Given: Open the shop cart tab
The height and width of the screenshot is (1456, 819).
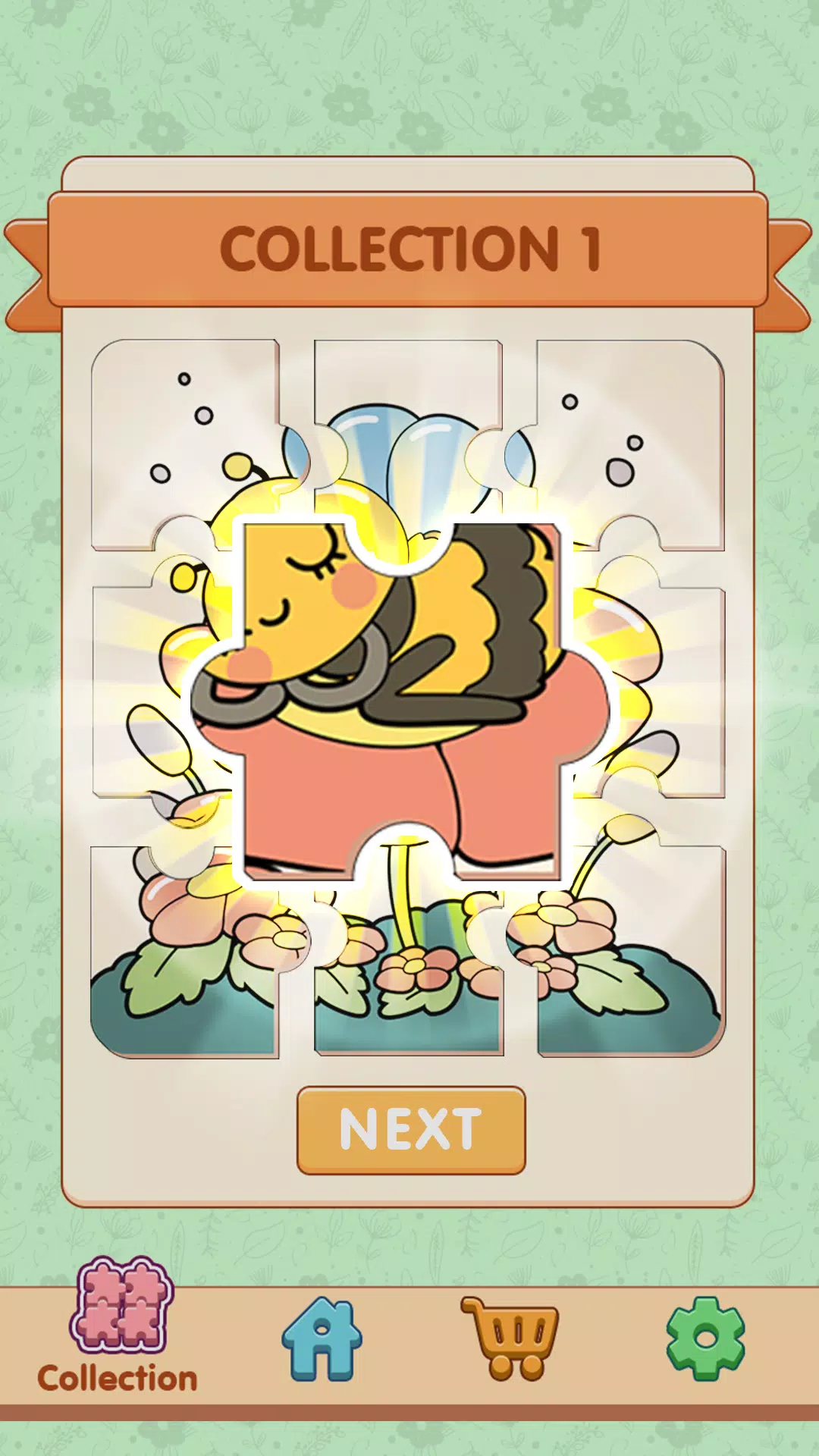Looking at the screenshot, I should click(510, 1338).
